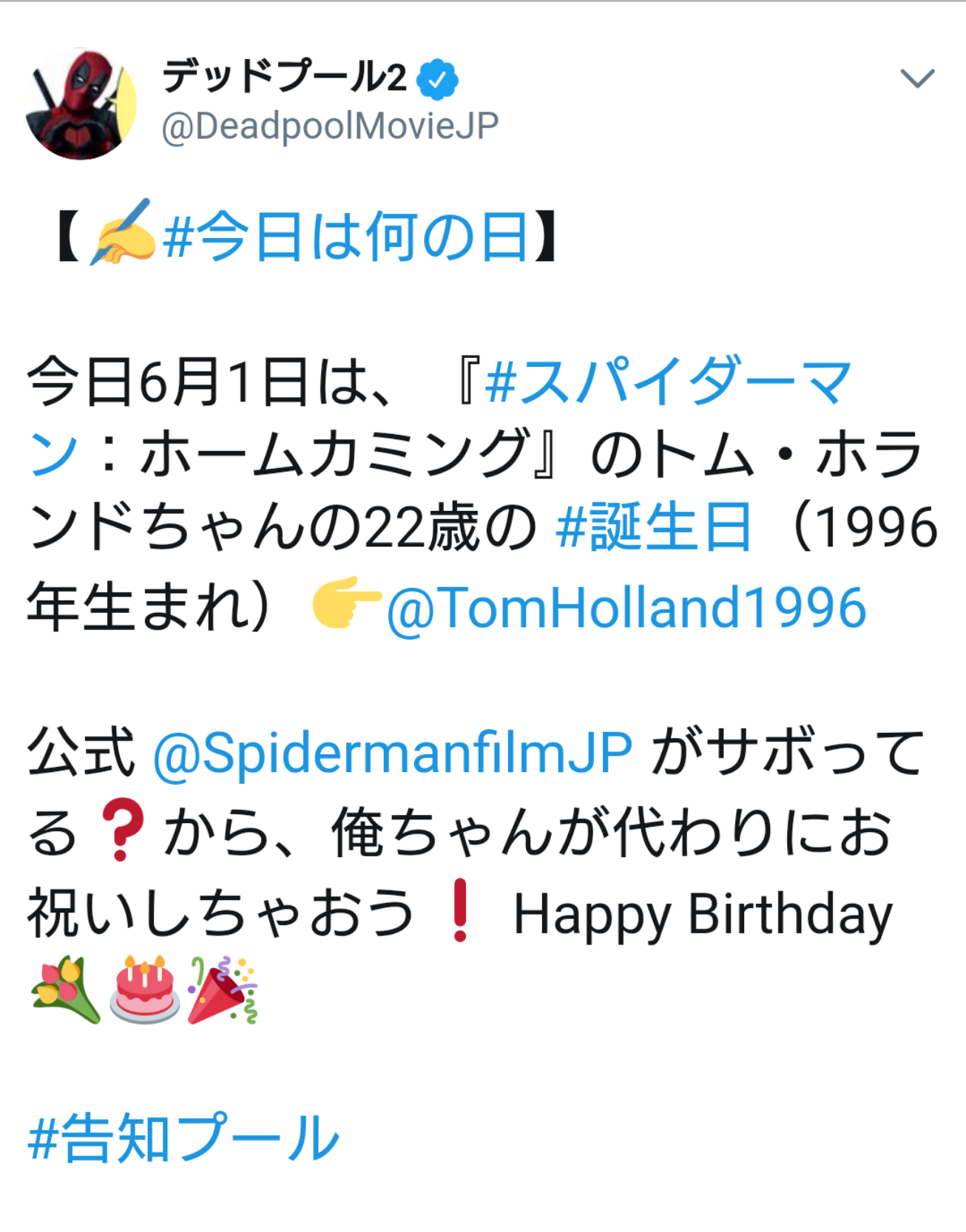
Task: Open the #誕生日 hashtag
Action: pyautogui.click(x=654, y=527)
